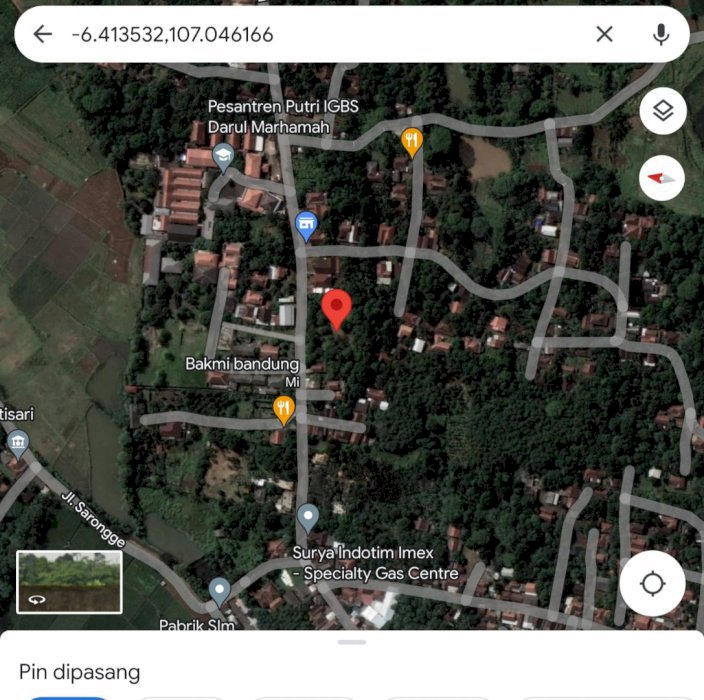This screenshot has width=704, height=700.
Task: Go back from the search
Action: click(42, 34)
